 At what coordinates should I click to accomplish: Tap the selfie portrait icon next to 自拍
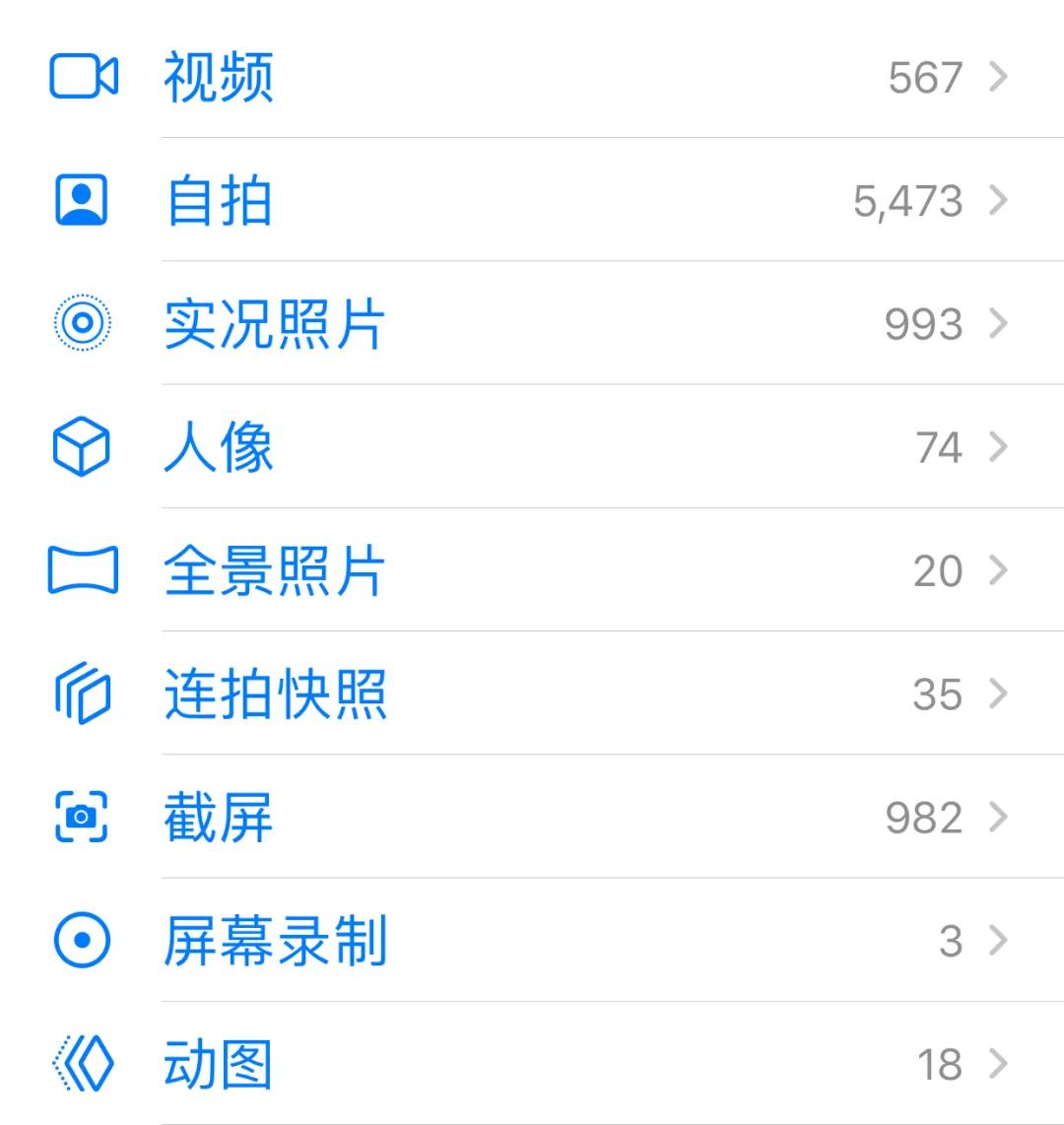point(84,200)
